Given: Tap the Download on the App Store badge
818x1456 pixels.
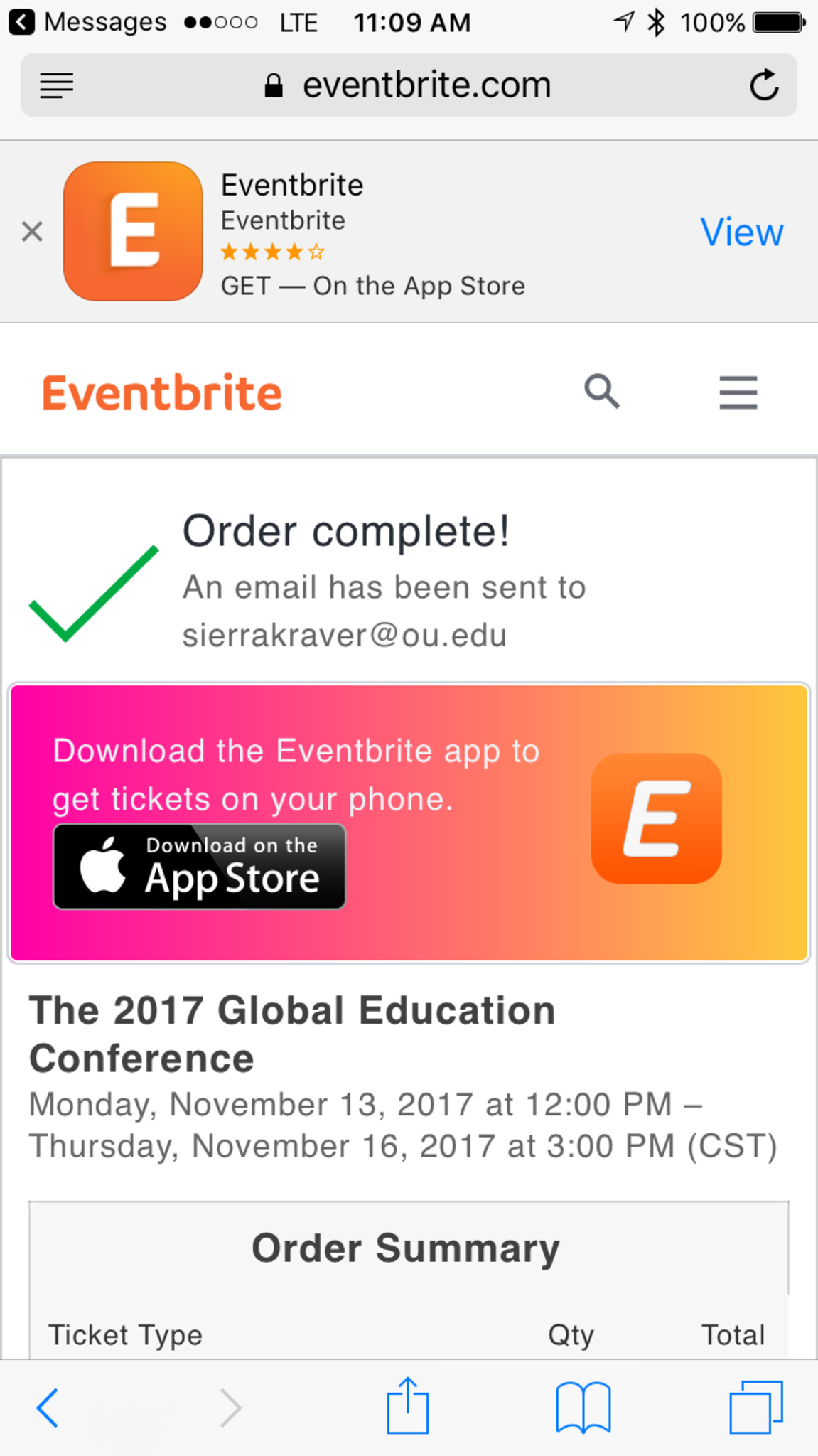Looking at the screenshot, I should click(199, 867).
